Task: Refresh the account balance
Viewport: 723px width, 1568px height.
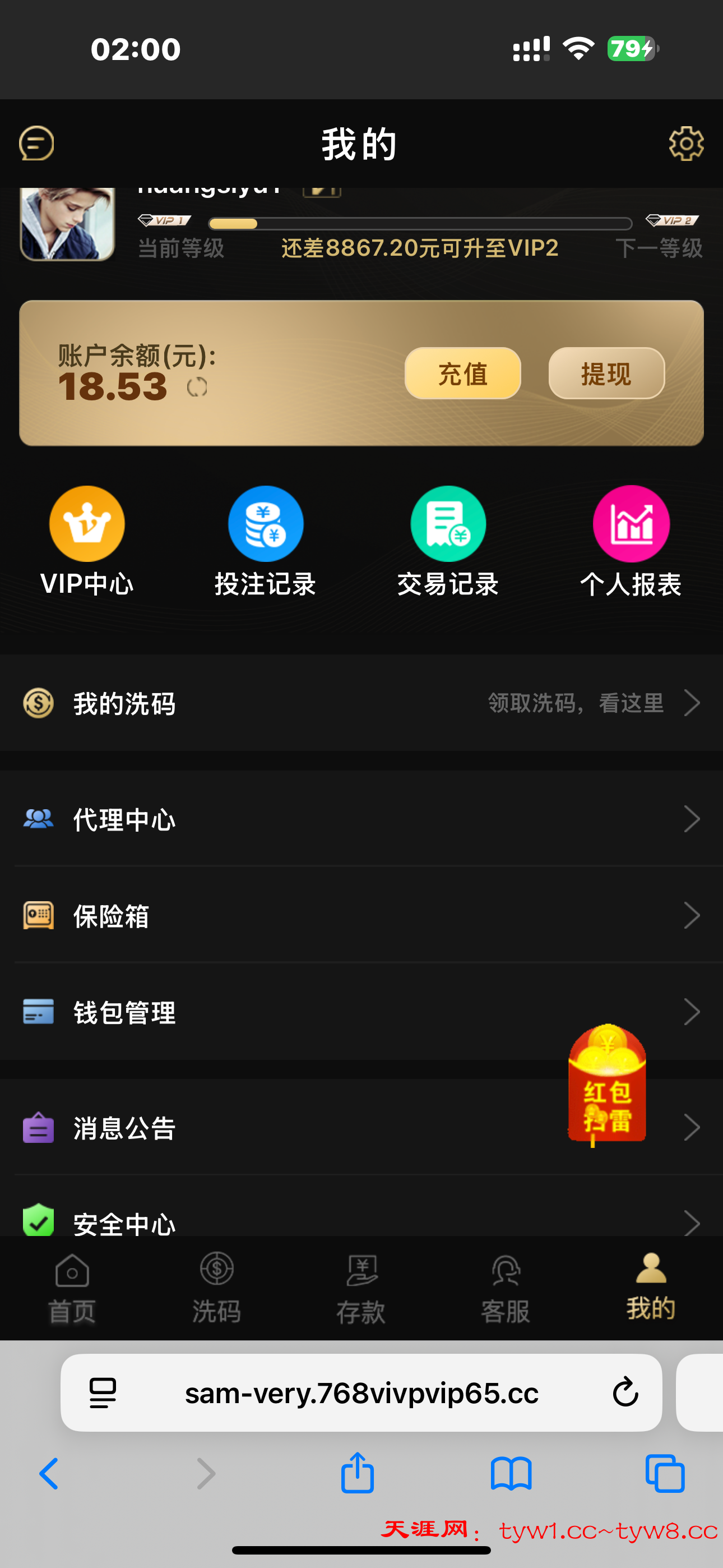Action: 197,387
